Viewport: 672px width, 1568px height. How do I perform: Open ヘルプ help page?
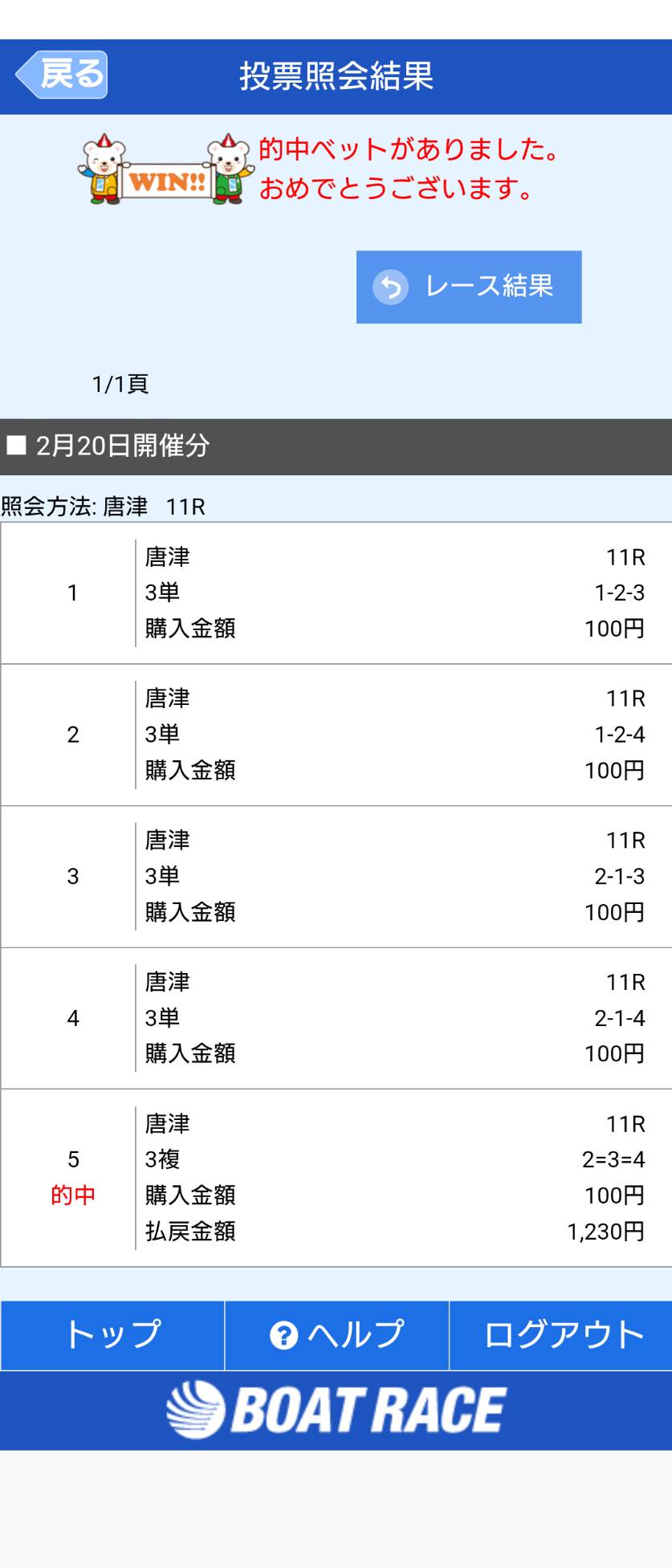pos(336,1335)
